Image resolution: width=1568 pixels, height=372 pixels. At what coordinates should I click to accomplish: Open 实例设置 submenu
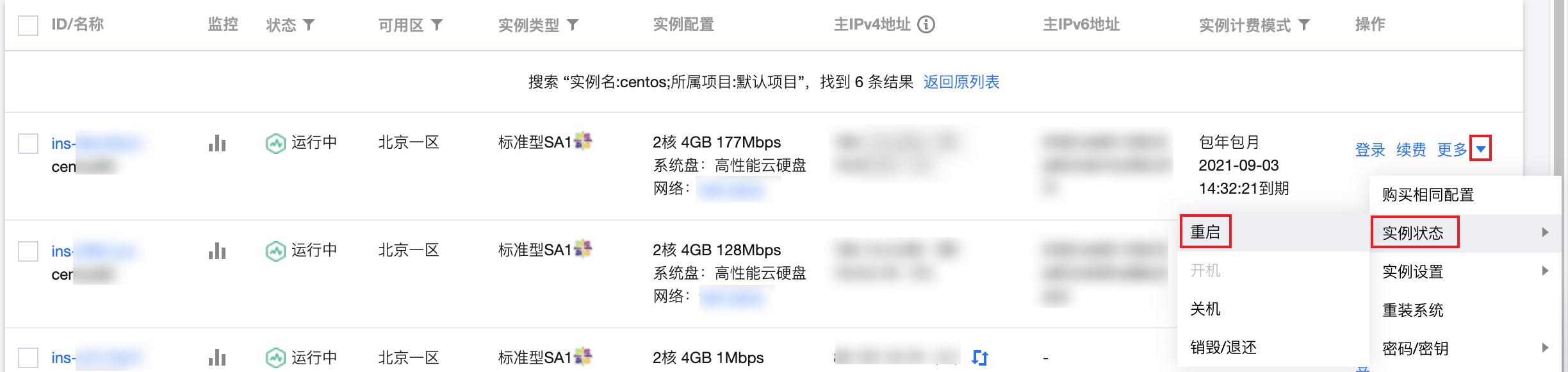1413,272
